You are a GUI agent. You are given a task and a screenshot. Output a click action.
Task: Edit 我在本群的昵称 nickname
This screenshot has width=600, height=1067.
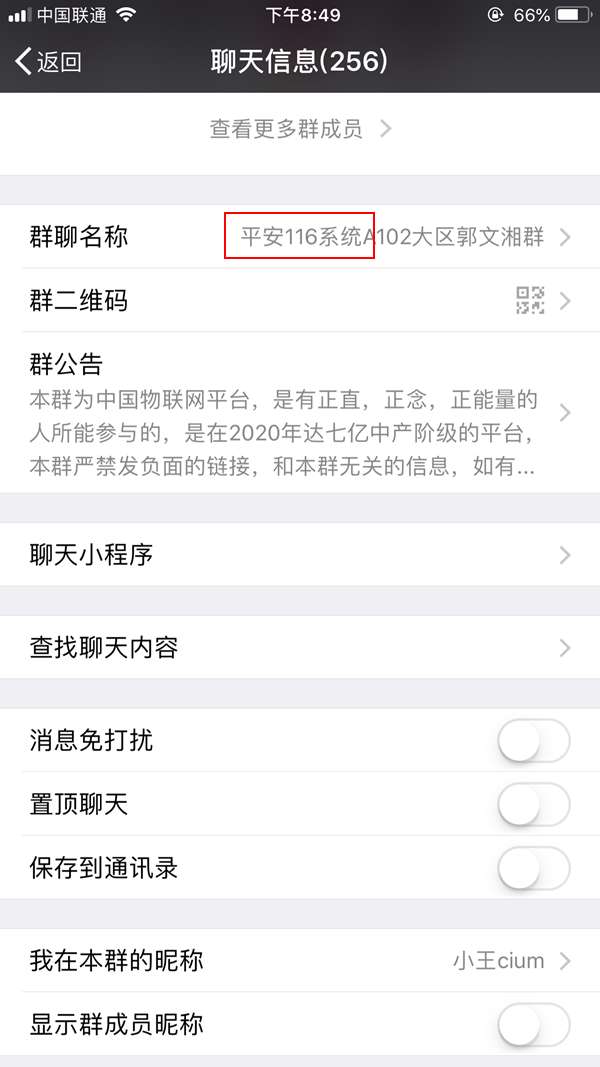coord(300,961)
